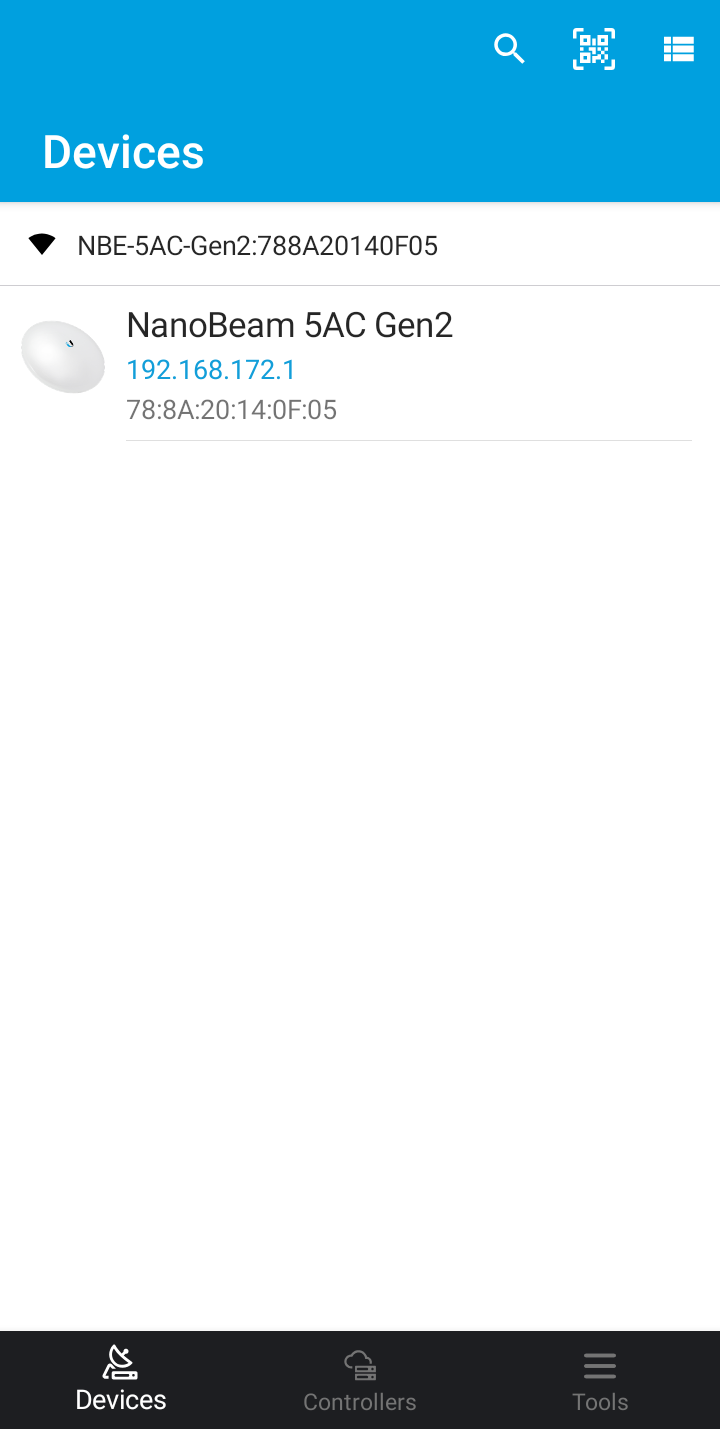The width and height of the screenshot is (720, 1429).
Task: Open the list view icon
Action: click(x=679, y=48)
